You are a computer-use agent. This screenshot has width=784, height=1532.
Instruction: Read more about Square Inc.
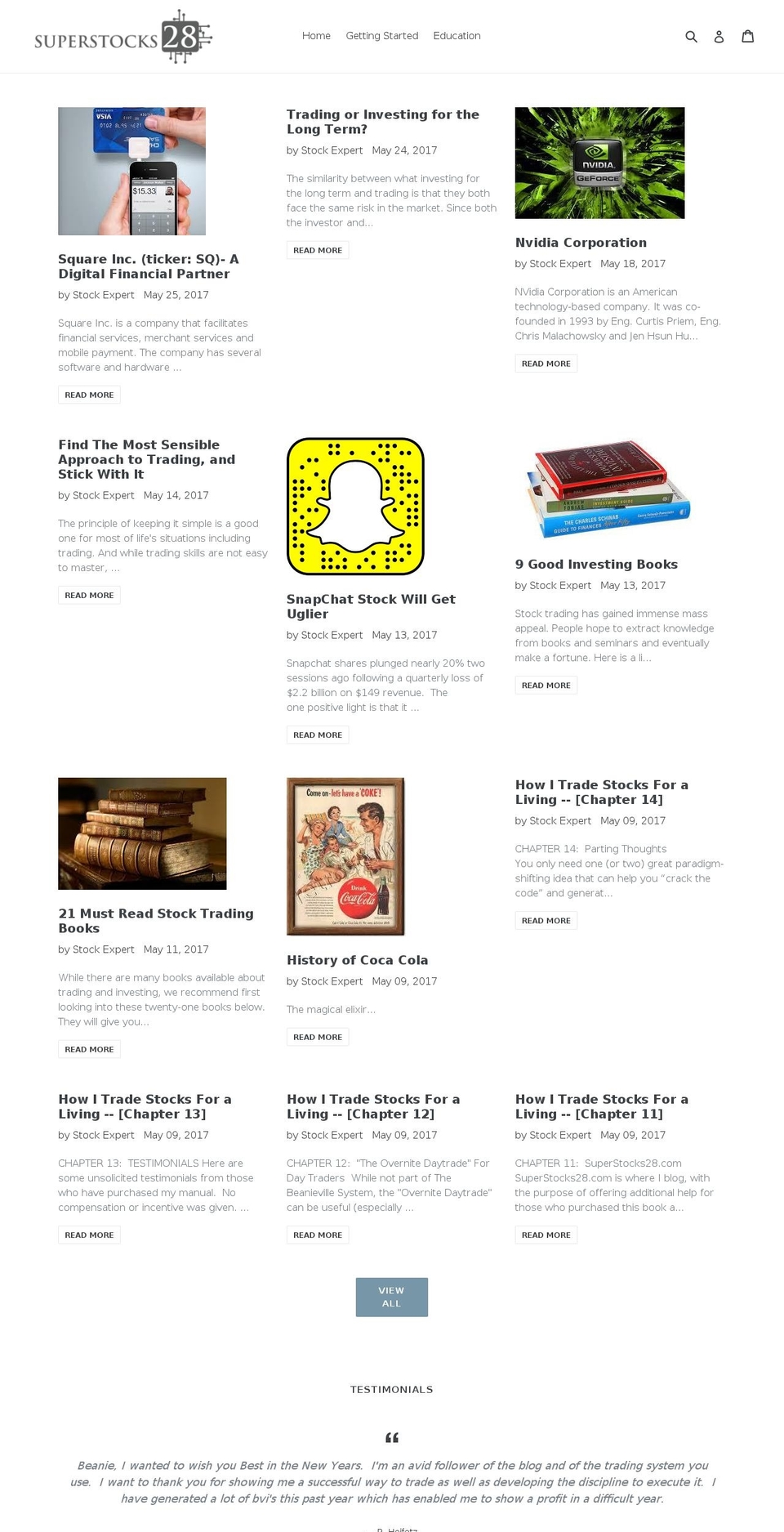click(x=89, y=395)
